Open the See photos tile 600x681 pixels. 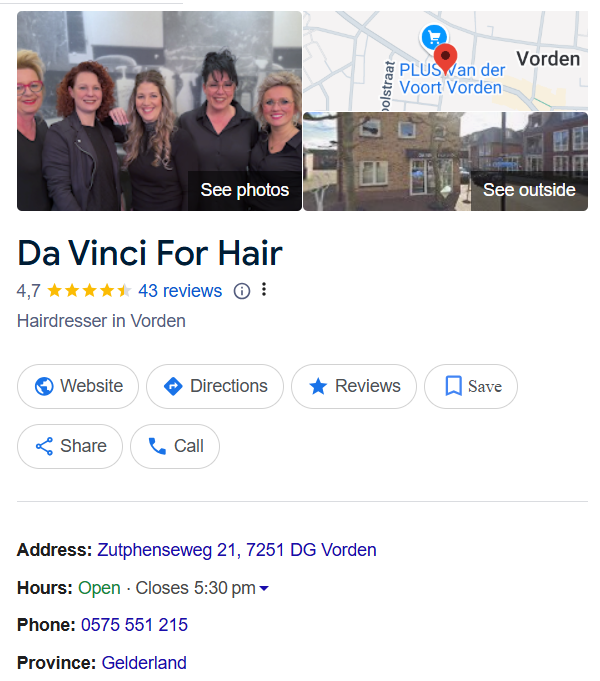click(159, 111)
